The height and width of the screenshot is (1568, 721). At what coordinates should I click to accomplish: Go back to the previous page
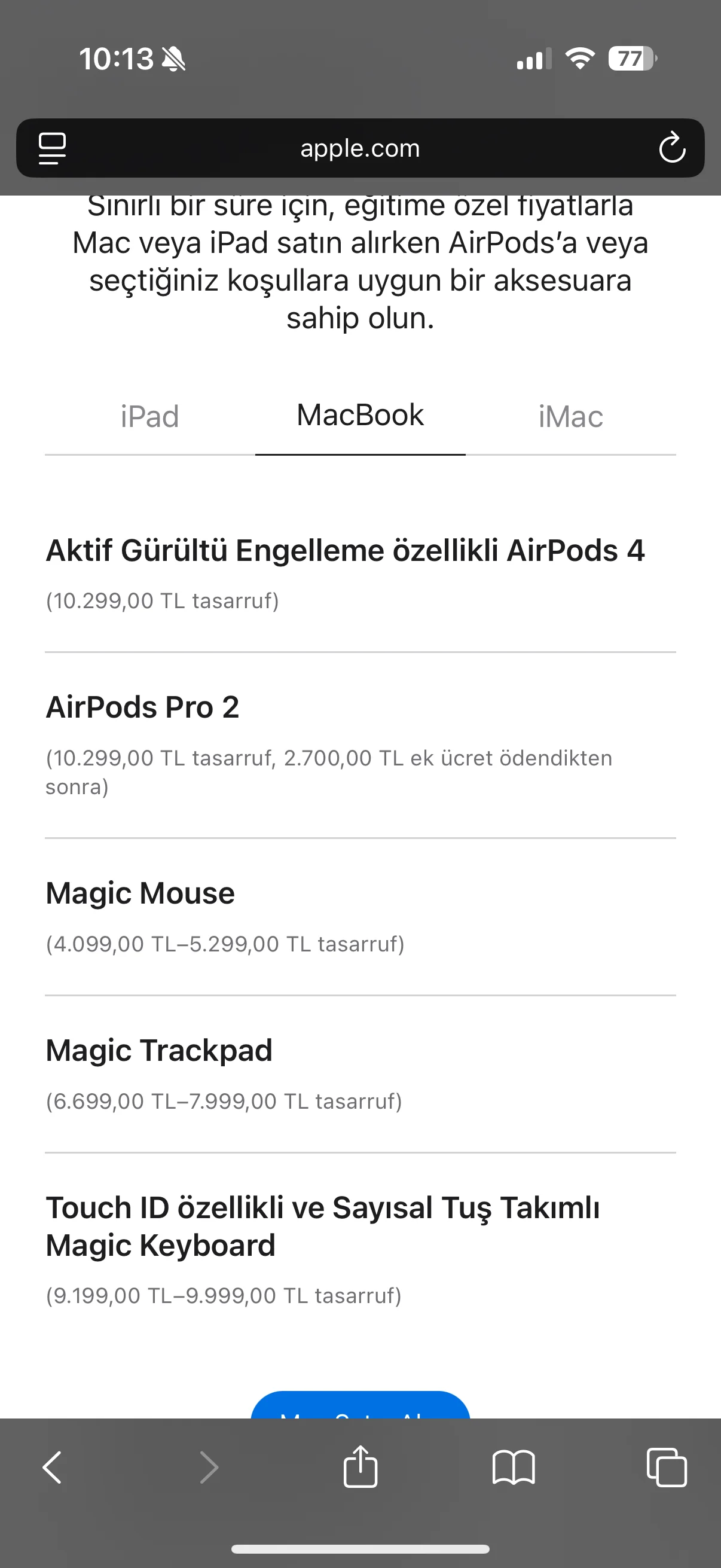(x=53, y=1468)
